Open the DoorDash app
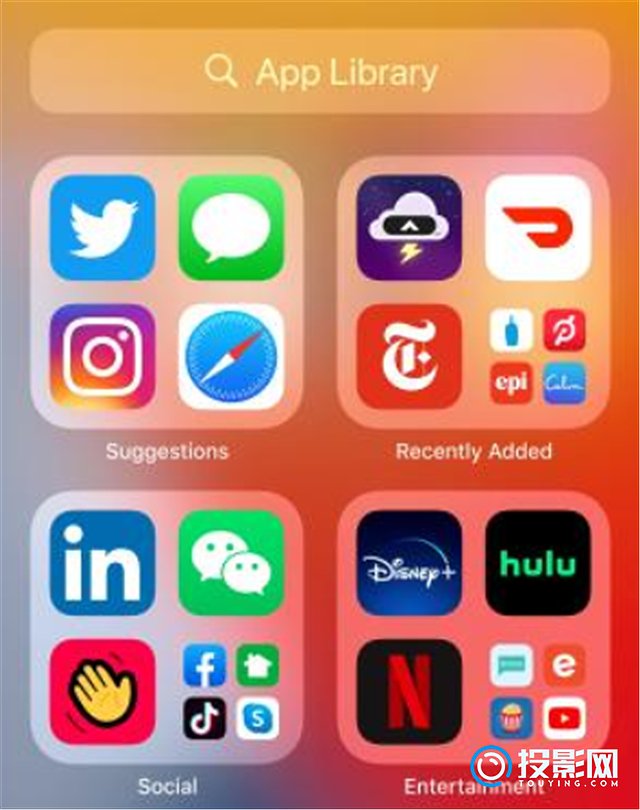 (538, 227)
